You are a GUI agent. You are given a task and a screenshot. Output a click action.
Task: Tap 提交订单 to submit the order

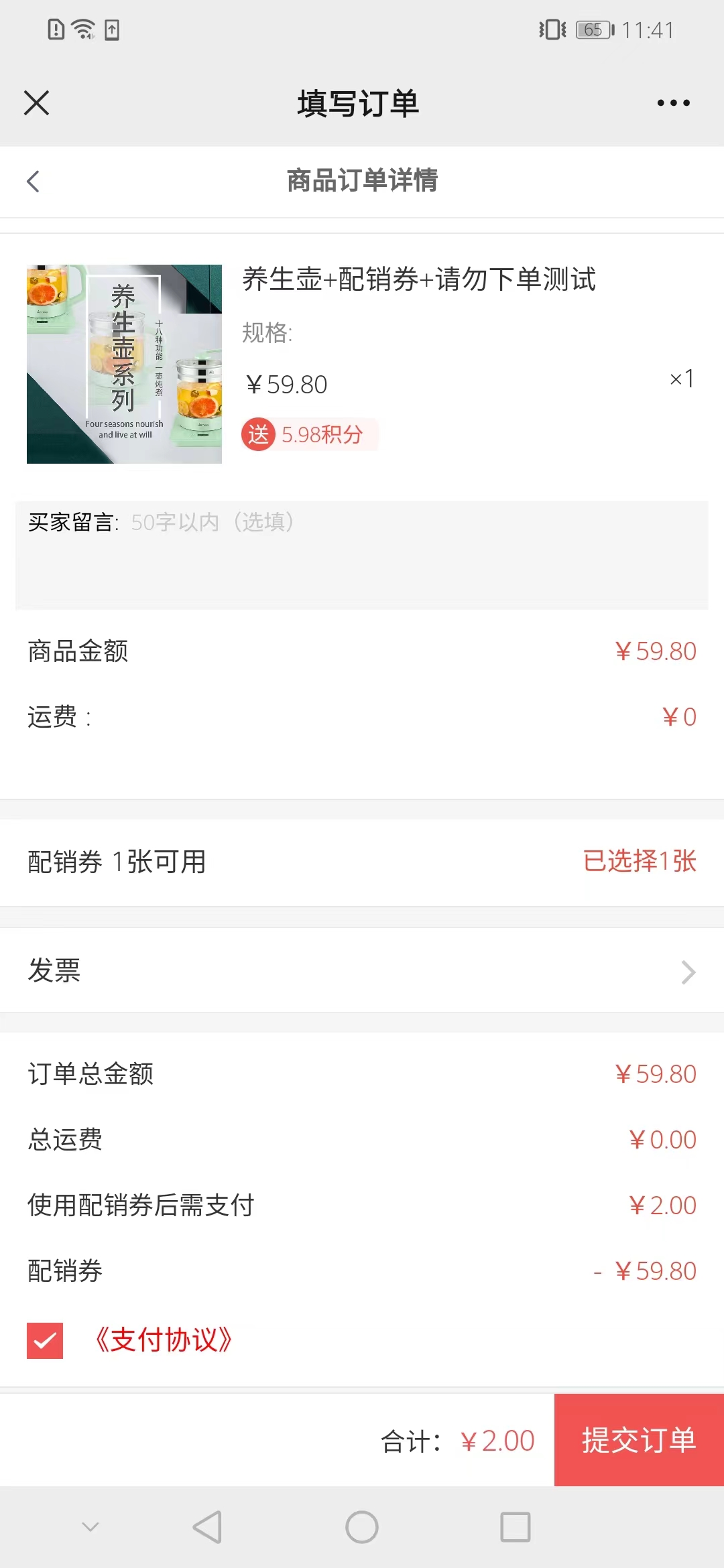click(638, 1440)
